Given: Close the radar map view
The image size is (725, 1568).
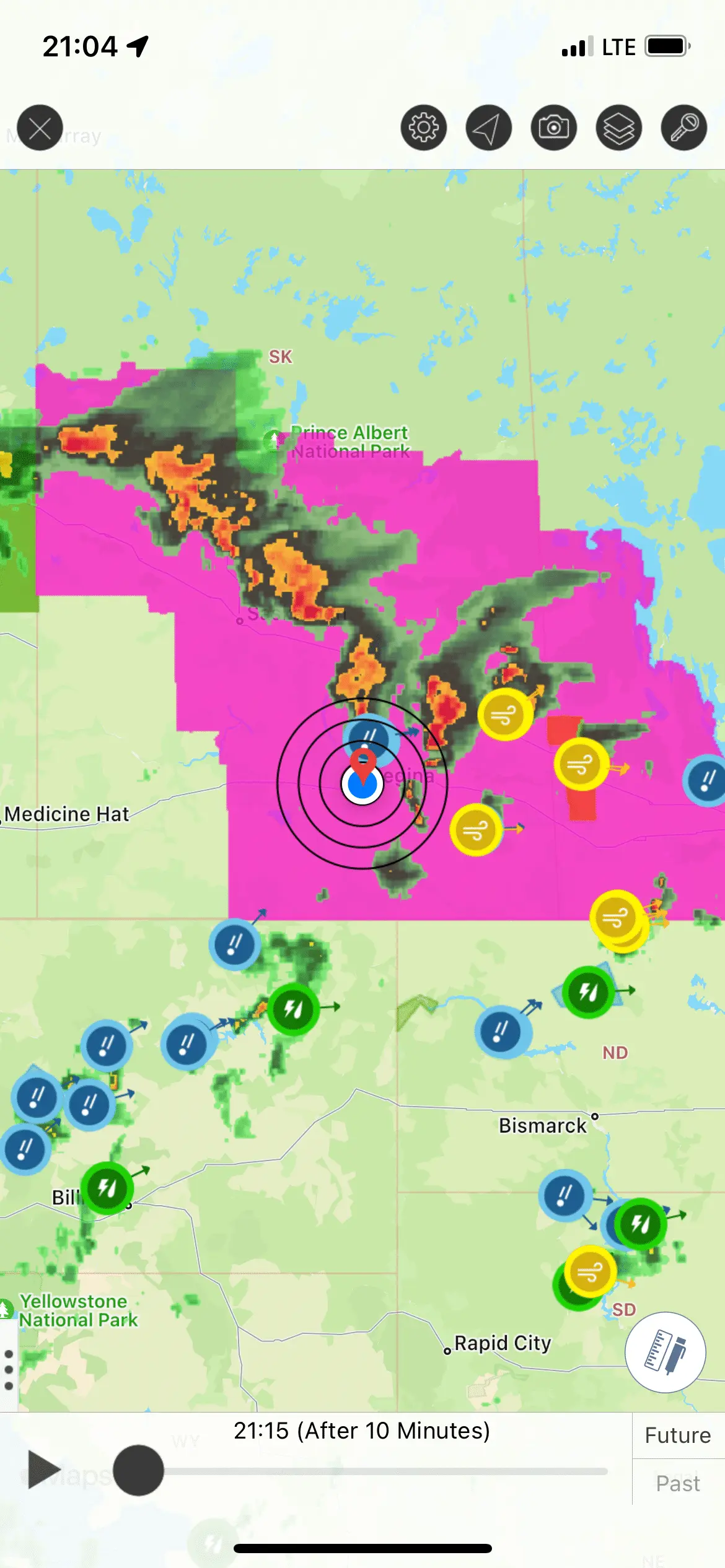Looking at the screenshot, I should click(x=40, y=128).
